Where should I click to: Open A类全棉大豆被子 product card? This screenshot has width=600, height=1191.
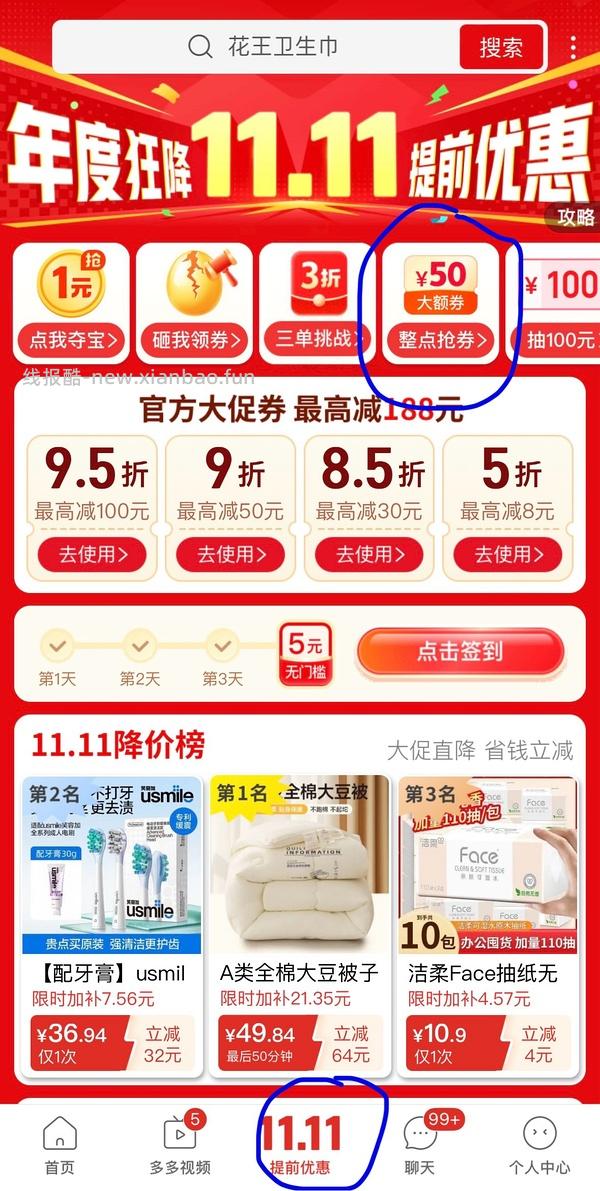pyautogui.click(x=299, y=920)
